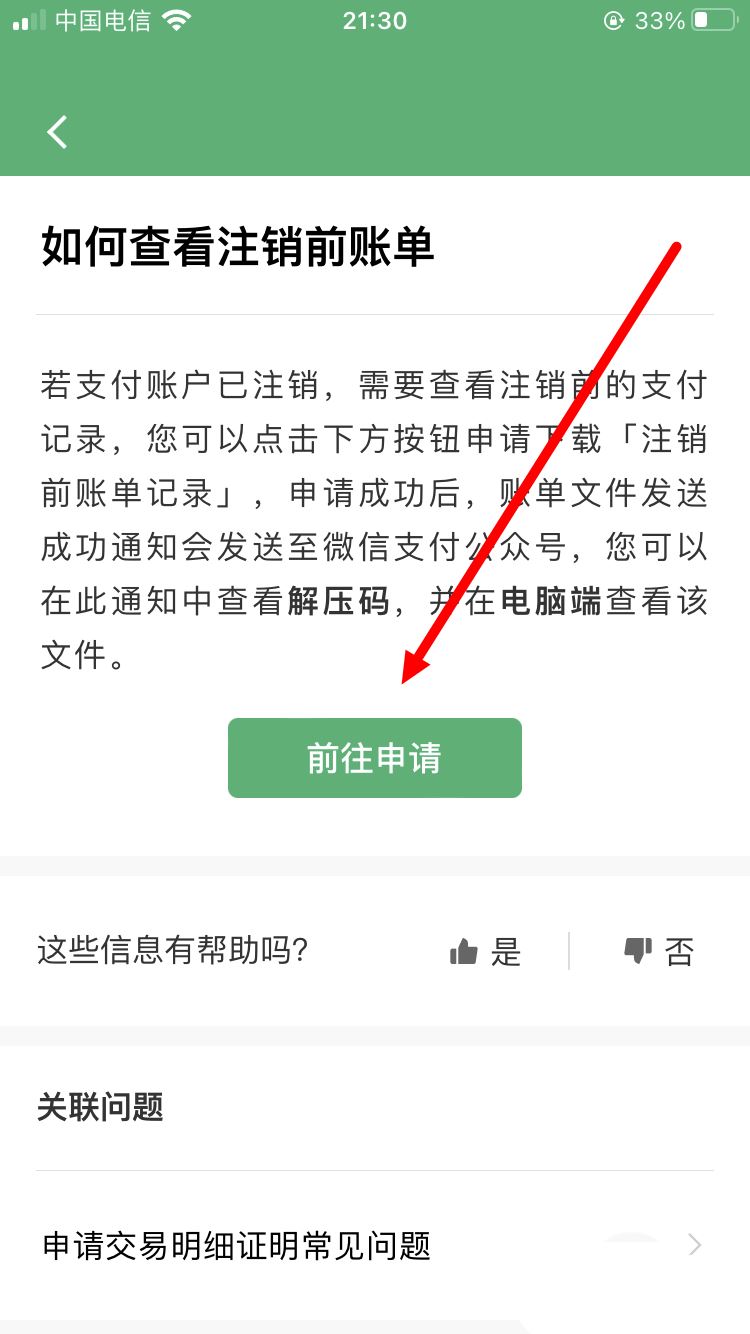750x1334 pixels.
Task: Tap the 前往申请 button
Action: pos(374,758)
